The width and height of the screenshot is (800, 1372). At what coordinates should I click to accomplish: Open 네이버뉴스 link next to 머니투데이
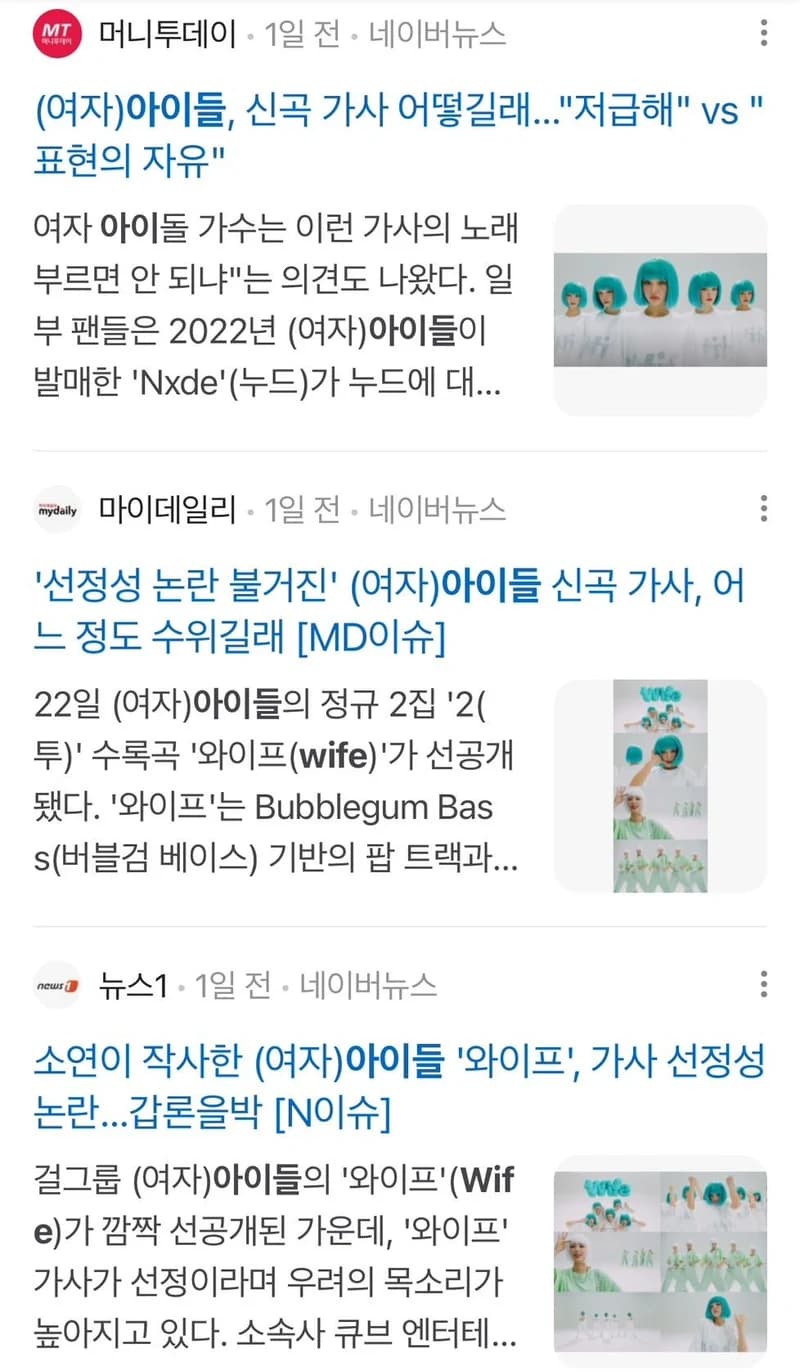click(x=438, y=35)
